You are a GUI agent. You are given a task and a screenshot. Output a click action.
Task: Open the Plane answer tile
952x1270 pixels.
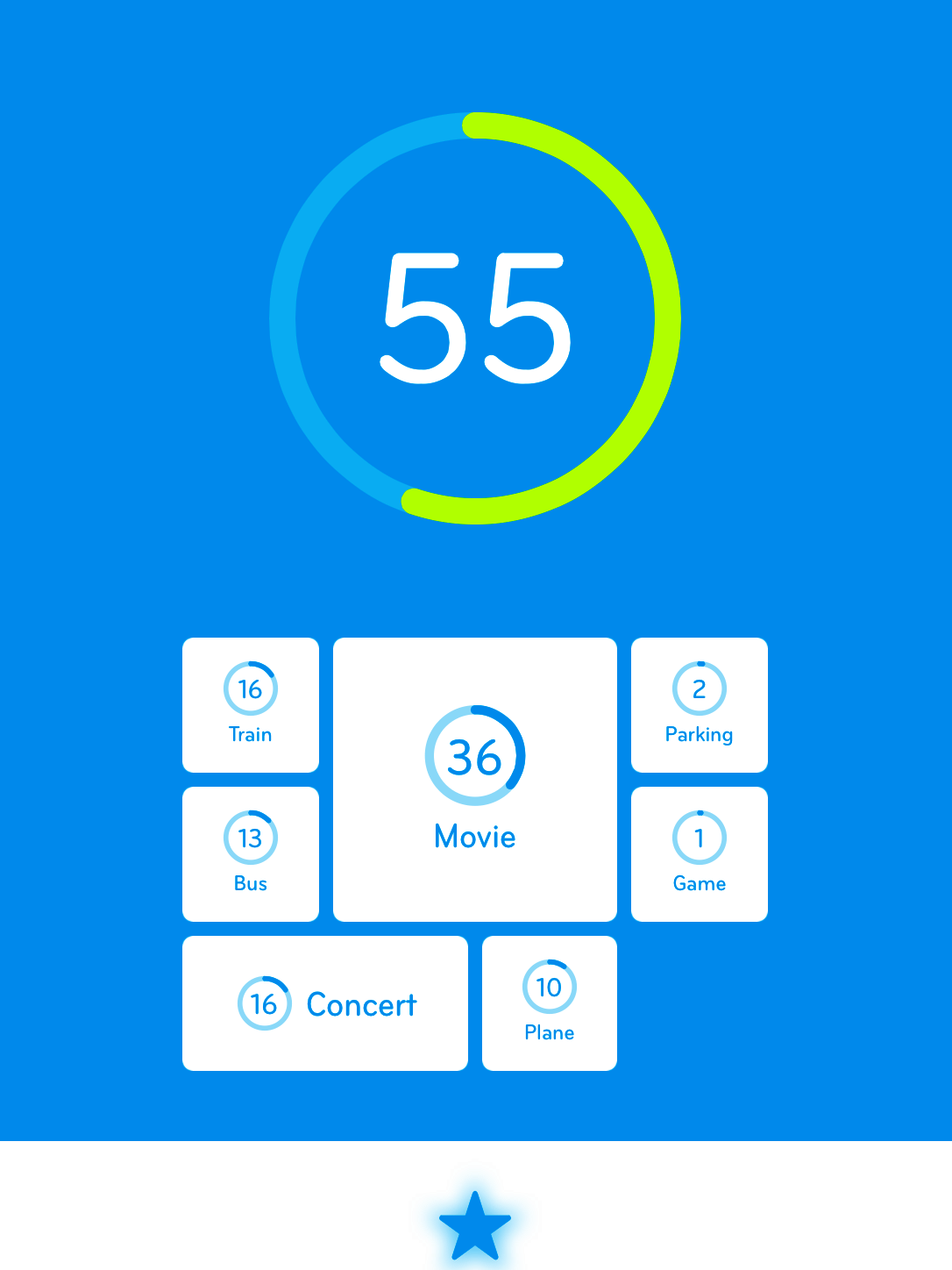(x=550, y=1003)
